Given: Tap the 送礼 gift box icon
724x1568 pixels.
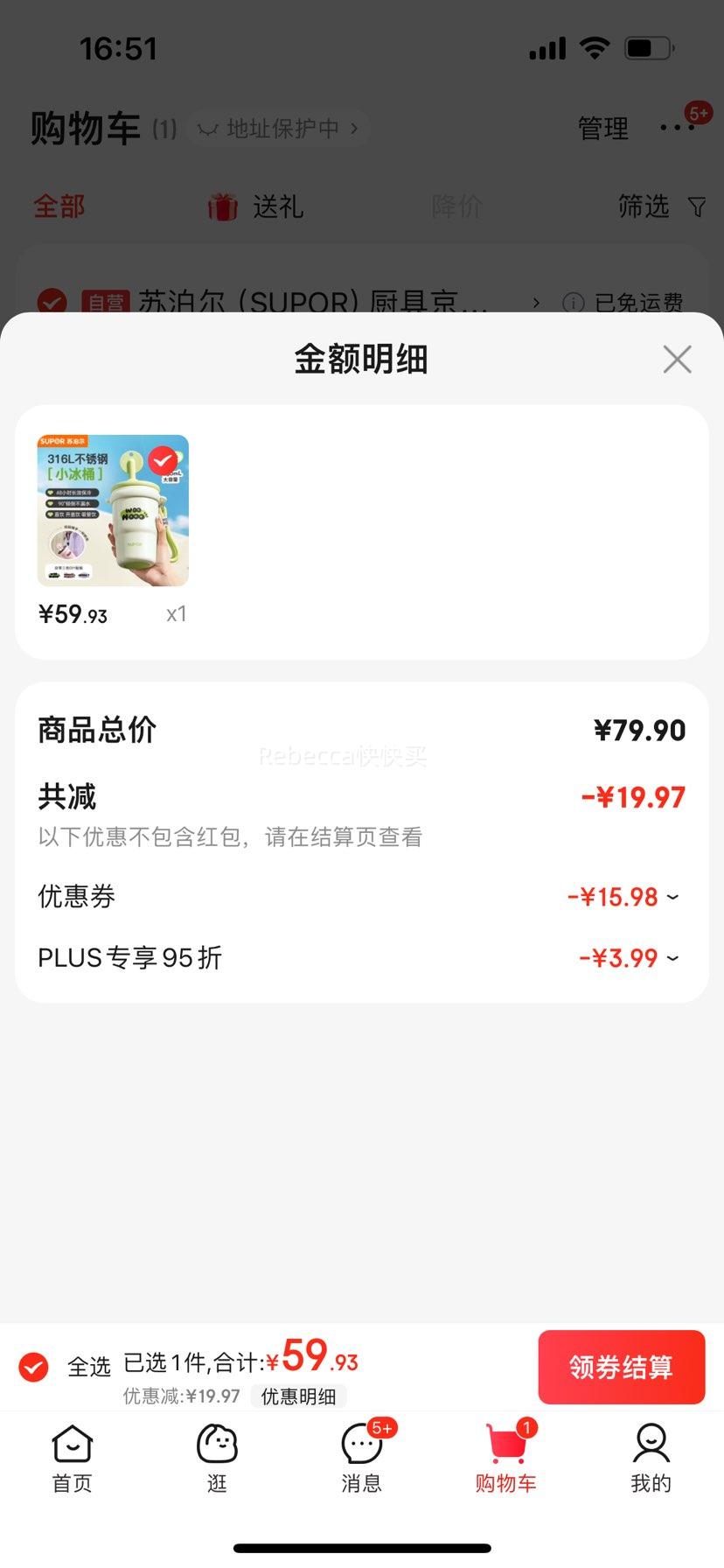Looking at the screenshot, I should [x=223, y=207].
